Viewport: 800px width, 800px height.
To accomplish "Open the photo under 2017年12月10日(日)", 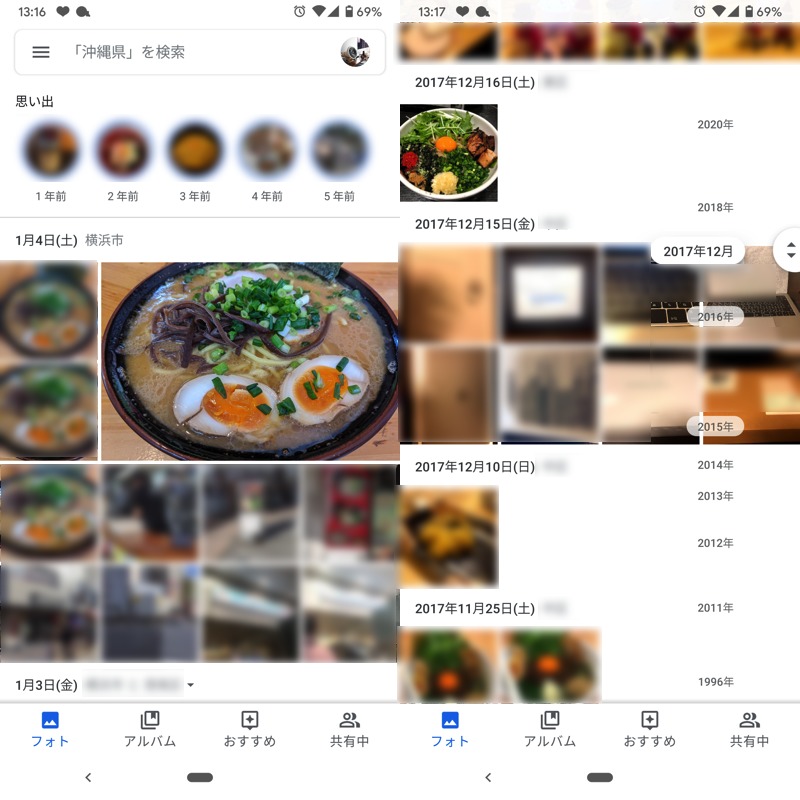I will (x=448, y=537).
